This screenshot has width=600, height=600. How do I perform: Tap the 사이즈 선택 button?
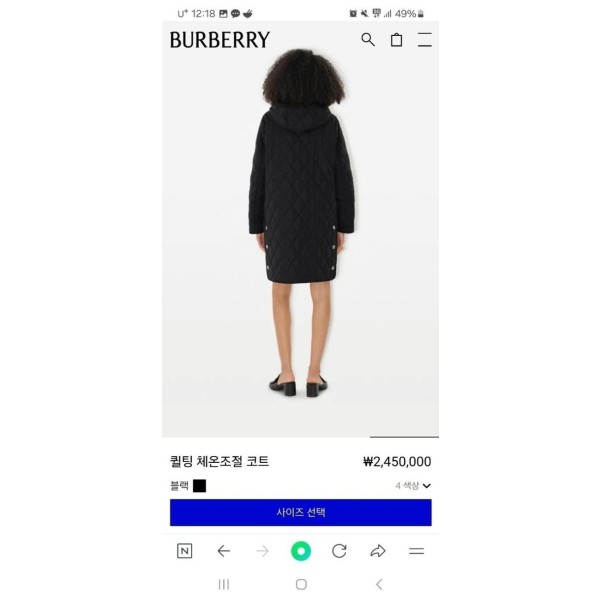point(300,512)
